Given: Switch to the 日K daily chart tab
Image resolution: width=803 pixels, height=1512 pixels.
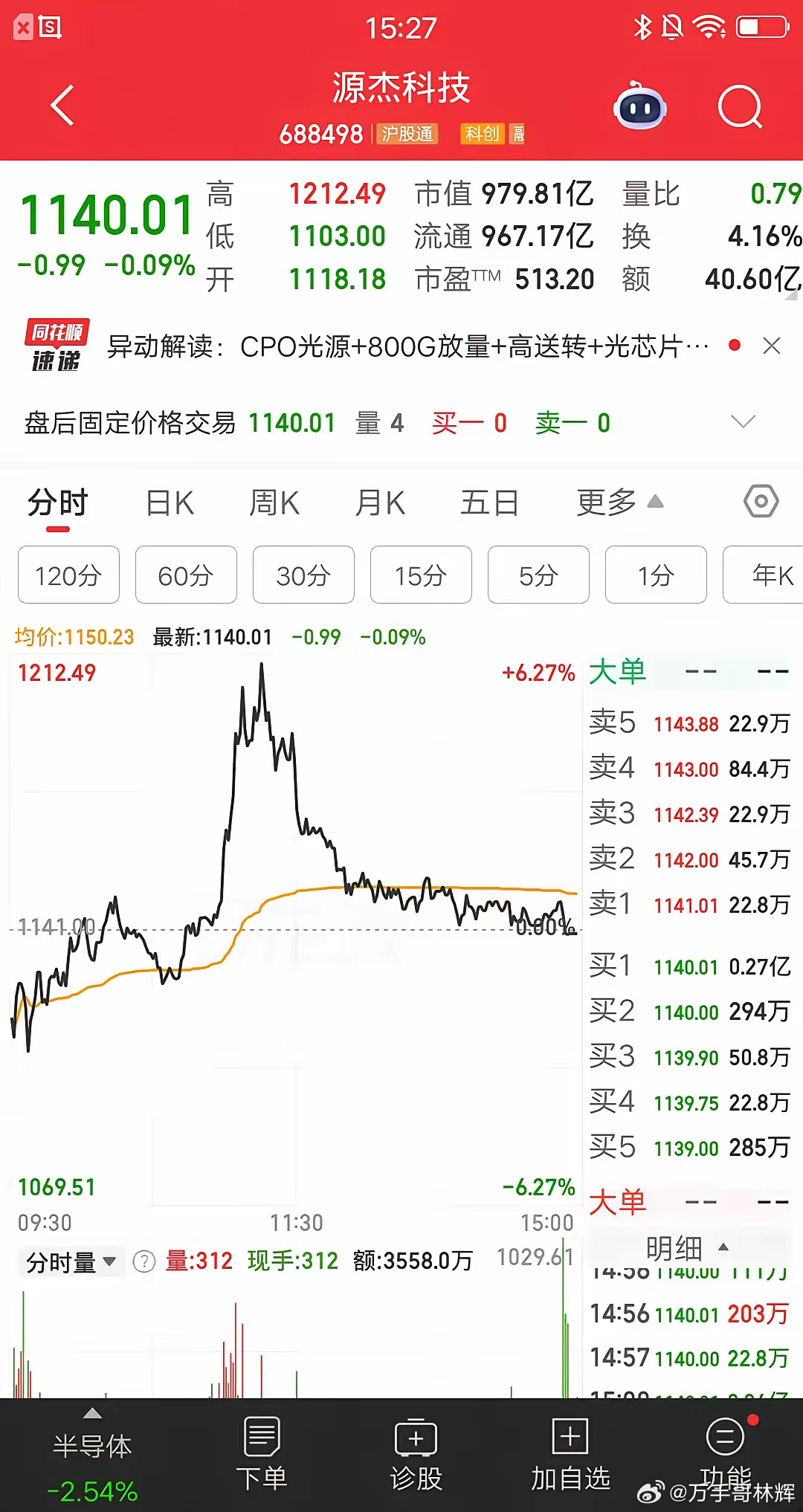Looking at the screenshot, I should (x=171, y=502).
